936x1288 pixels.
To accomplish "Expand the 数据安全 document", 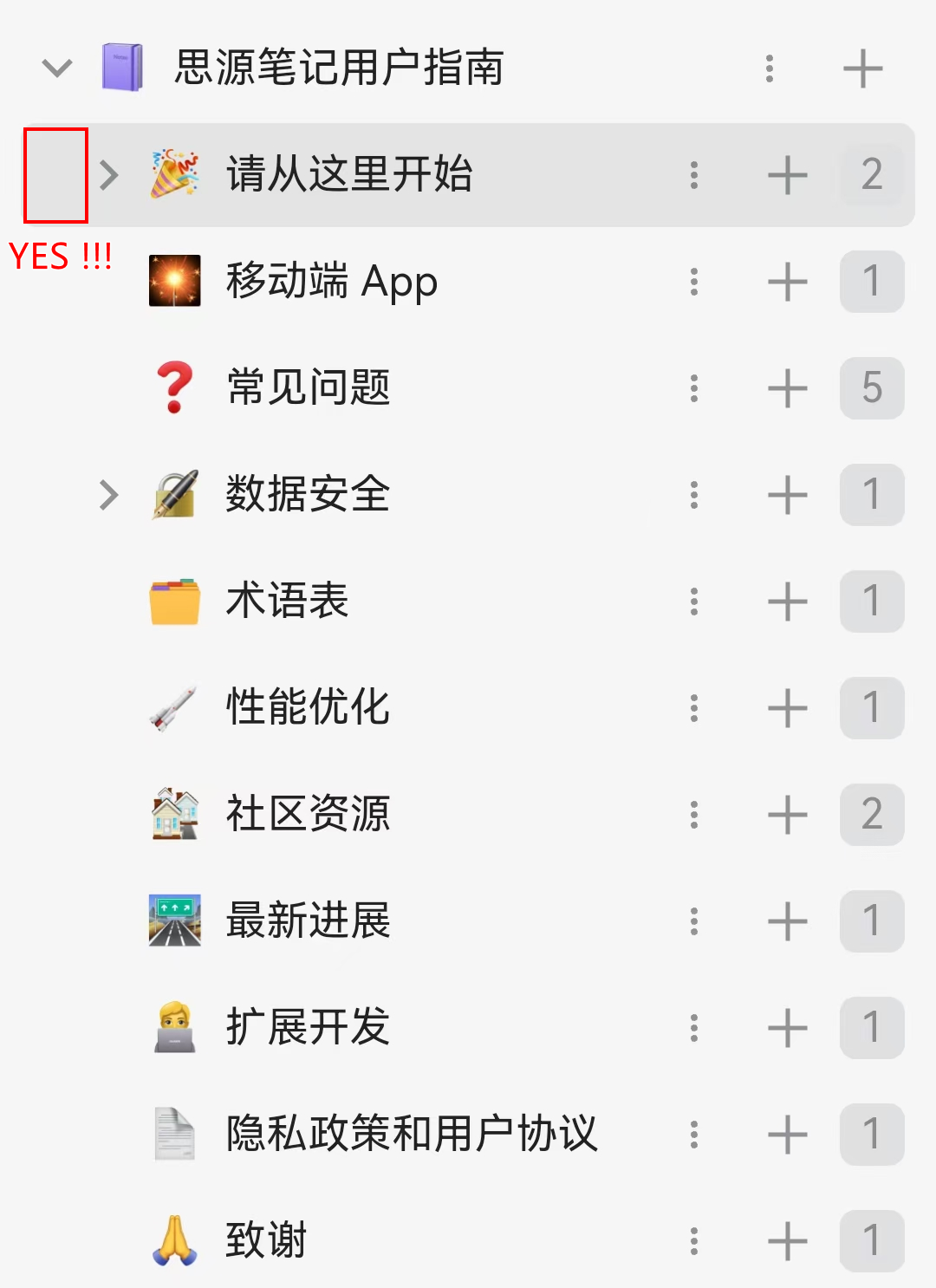I will point(109,495).
